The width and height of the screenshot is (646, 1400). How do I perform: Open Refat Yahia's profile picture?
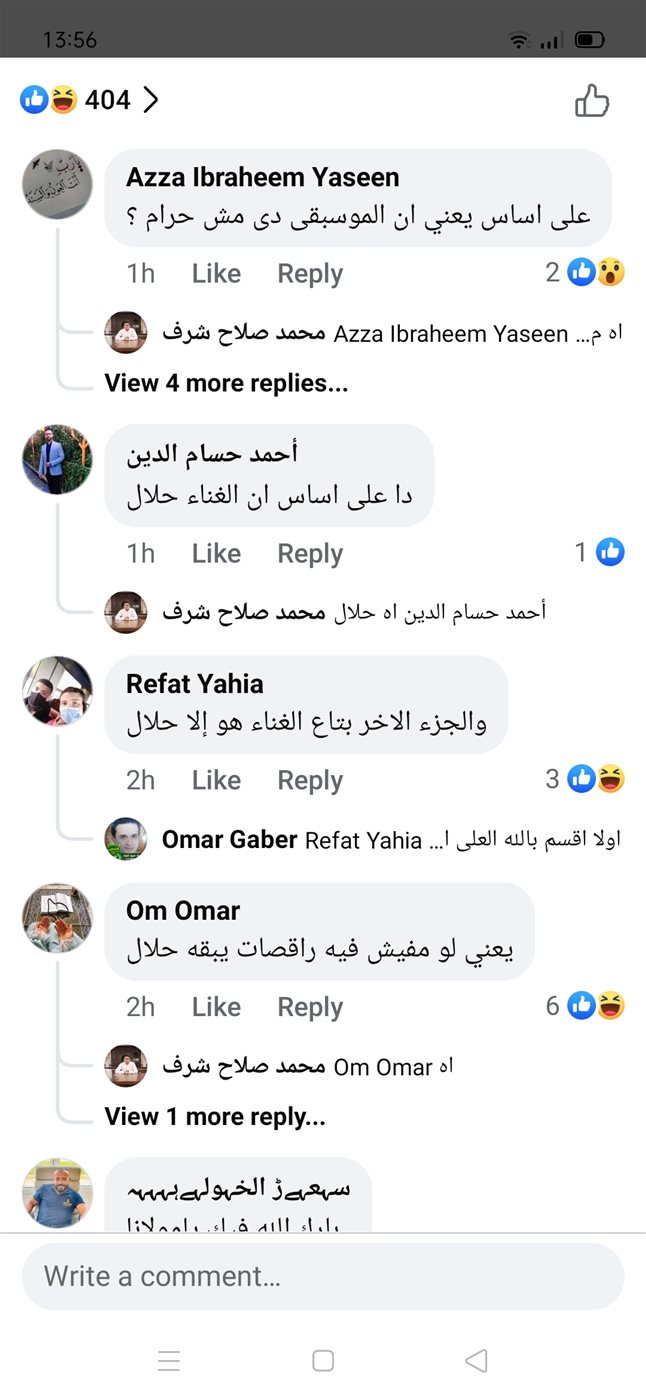[x=58, y=691]
